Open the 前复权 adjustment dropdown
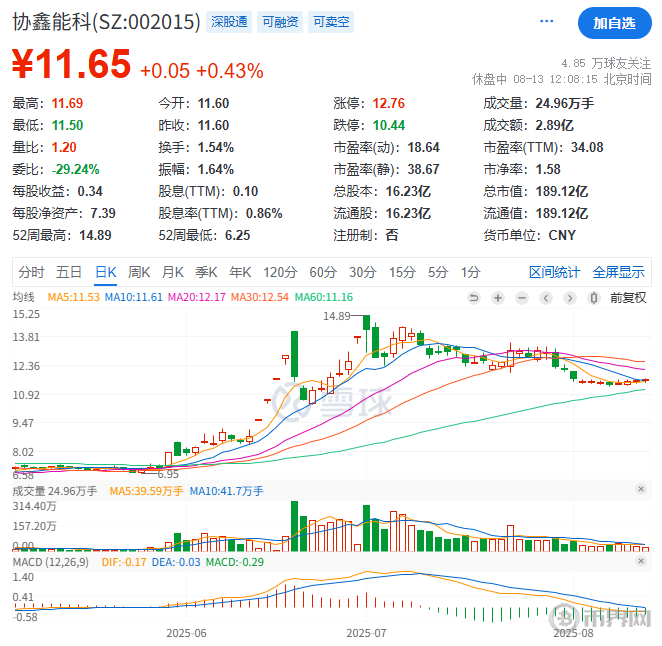 [628, 298]
